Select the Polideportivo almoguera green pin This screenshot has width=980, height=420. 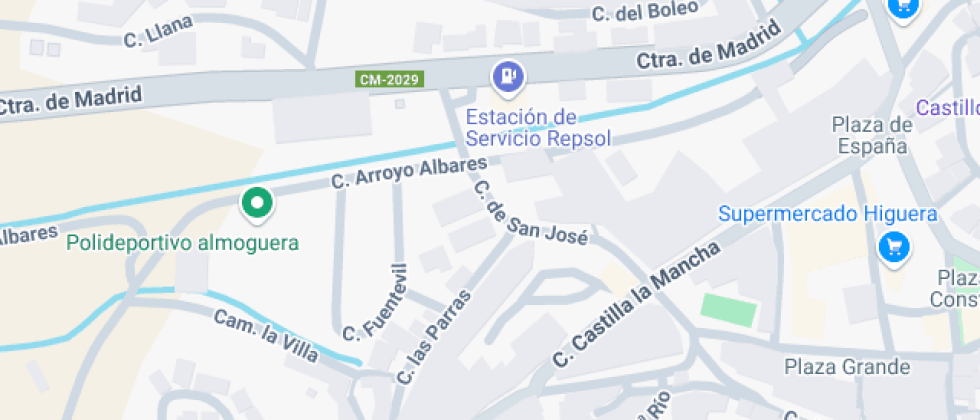[x=257, y=204]
